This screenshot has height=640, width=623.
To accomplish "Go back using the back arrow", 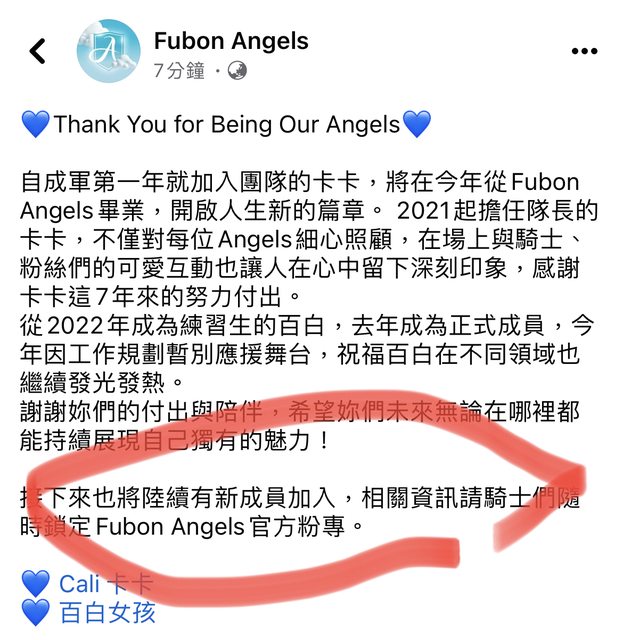I will (x=38, y=51).
